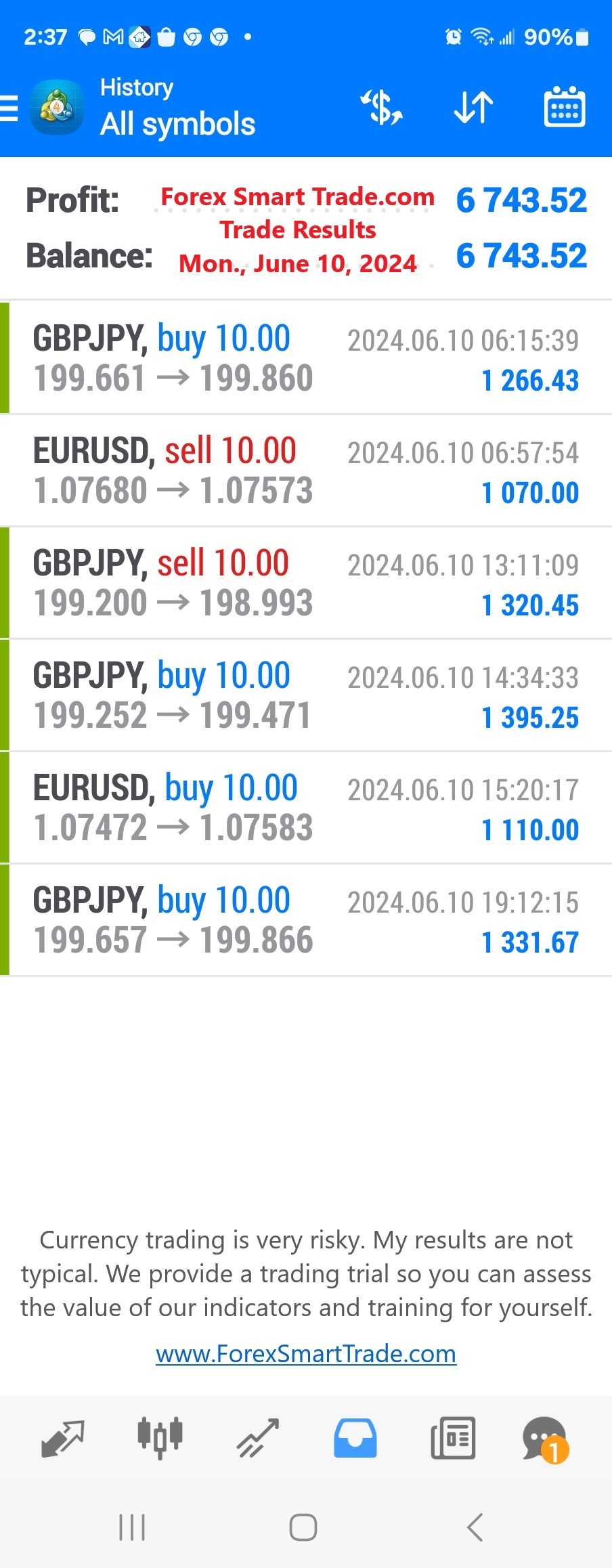Viewport: 612px width, 1568px height.
Task: Open the sort order arrows
Action: [x=473, y=108]
